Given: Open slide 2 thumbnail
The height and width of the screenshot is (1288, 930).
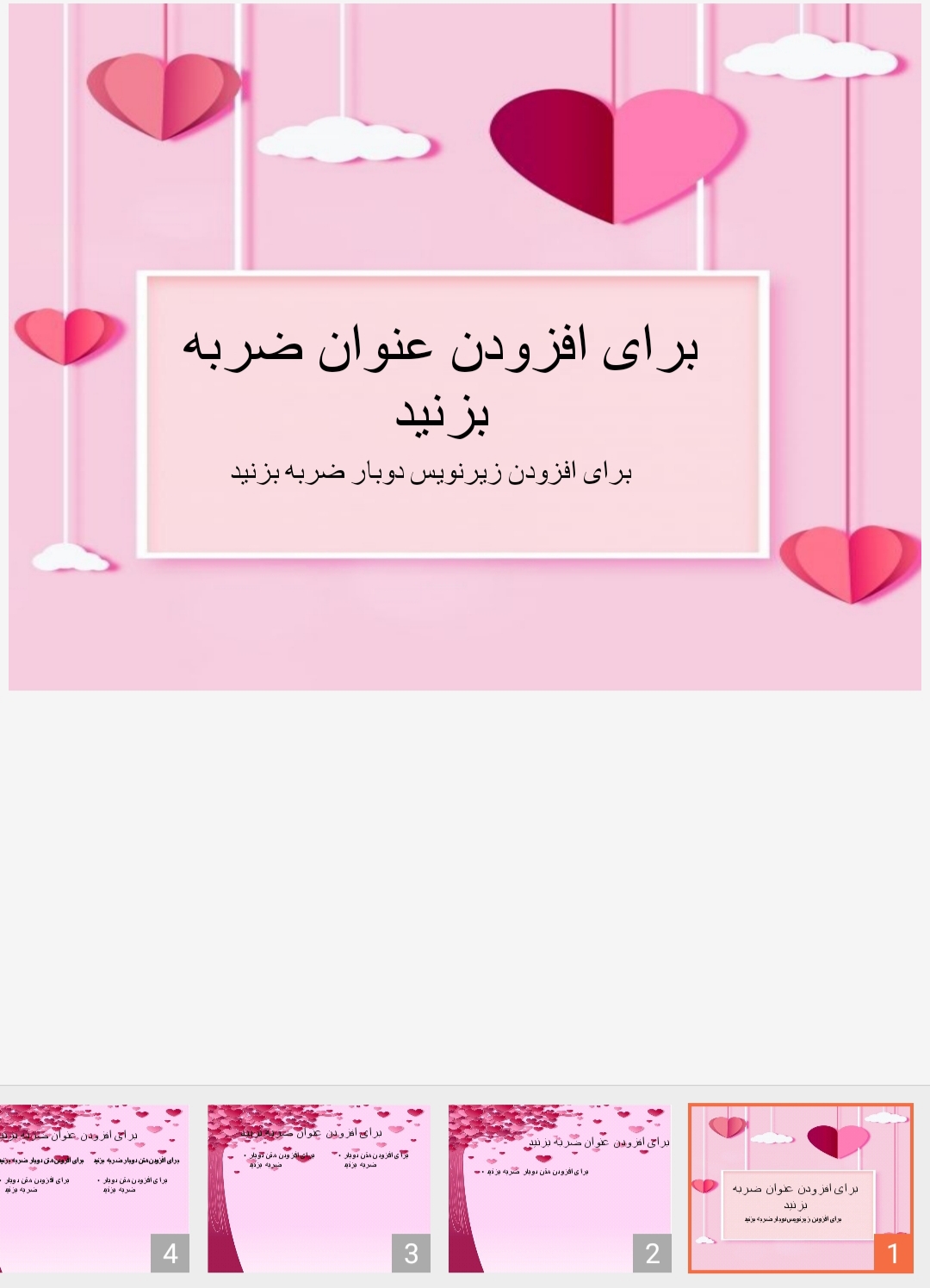Looking at the screenshot, I should 559,1188.
